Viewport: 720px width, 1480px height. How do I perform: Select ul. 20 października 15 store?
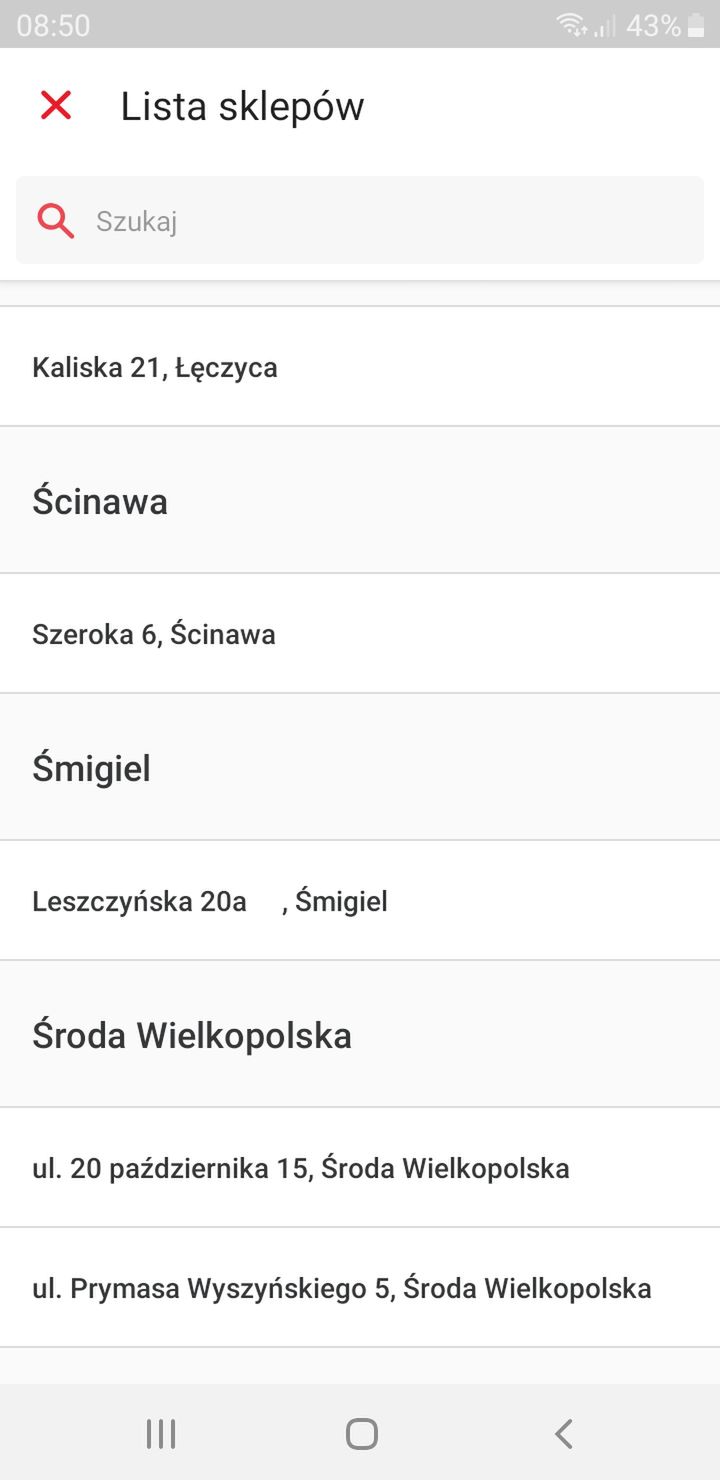(x=360, y=1168)
